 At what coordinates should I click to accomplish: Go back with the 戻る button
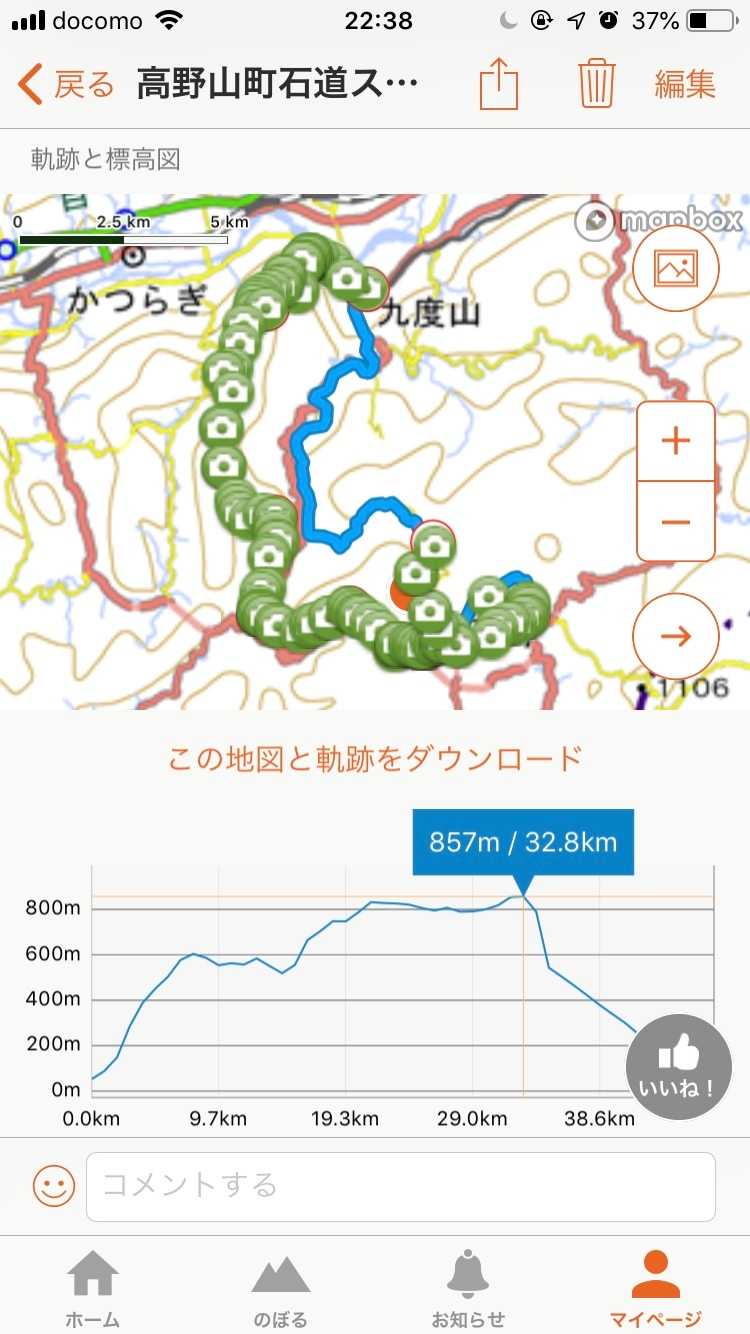coord(66,84)
